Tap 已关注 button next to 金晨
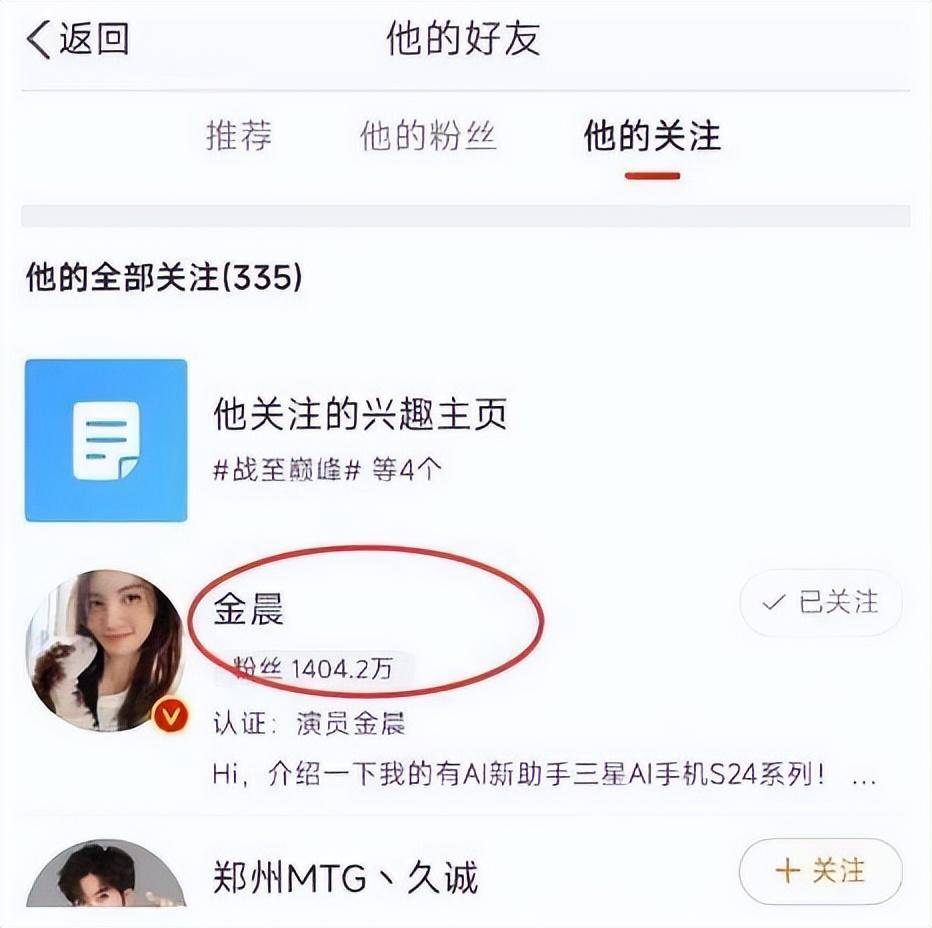 click(x=821, y=603)
